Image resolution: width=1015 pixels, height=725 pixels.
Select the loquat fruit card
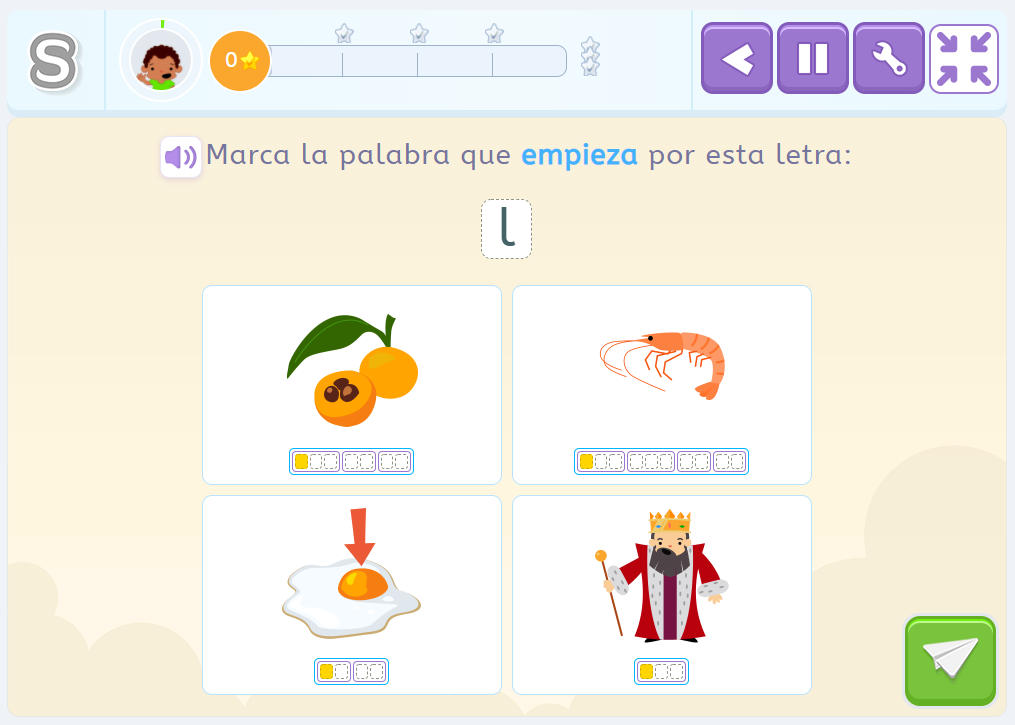352,385
